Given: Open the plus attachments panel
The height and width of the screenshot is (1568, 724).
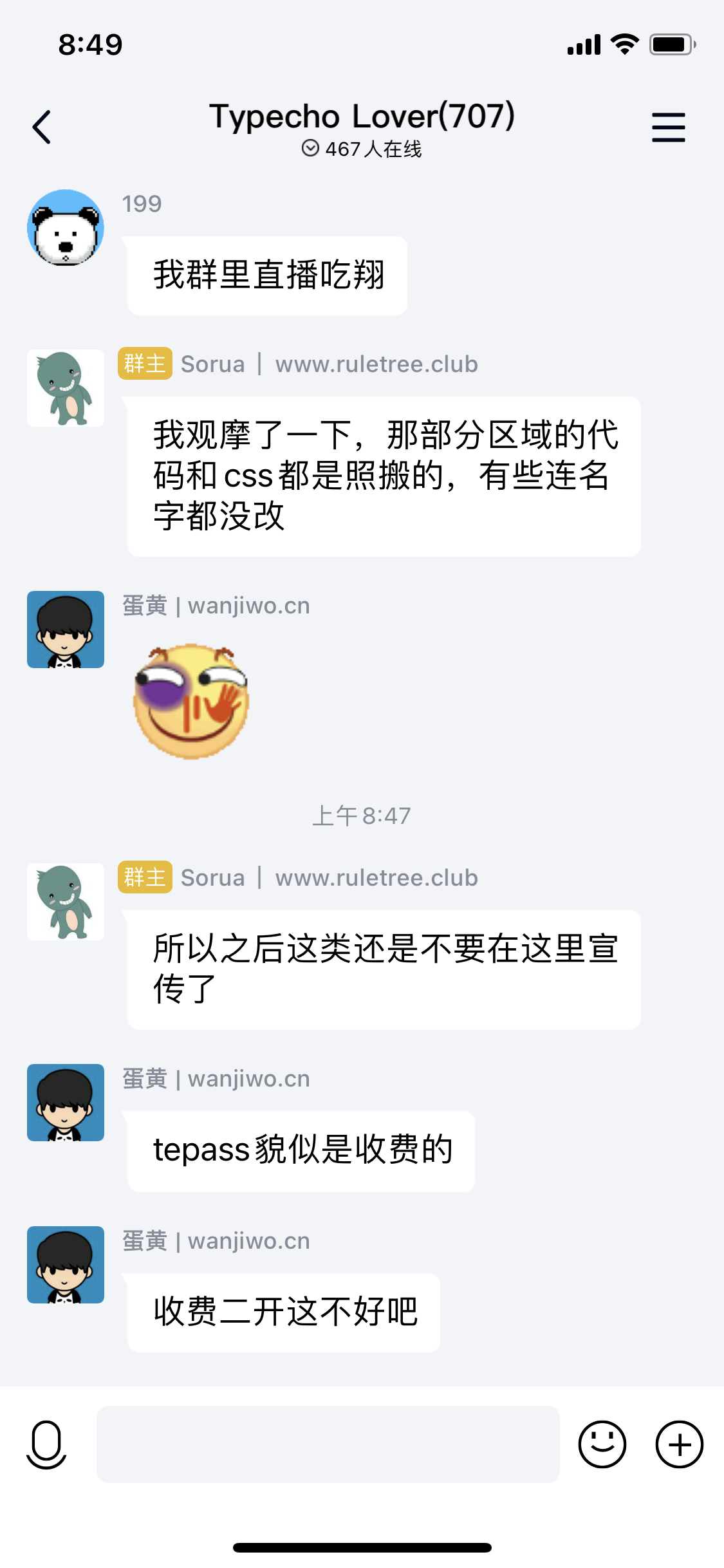Looking at the screenshot, I should (x=679, y=1444).
